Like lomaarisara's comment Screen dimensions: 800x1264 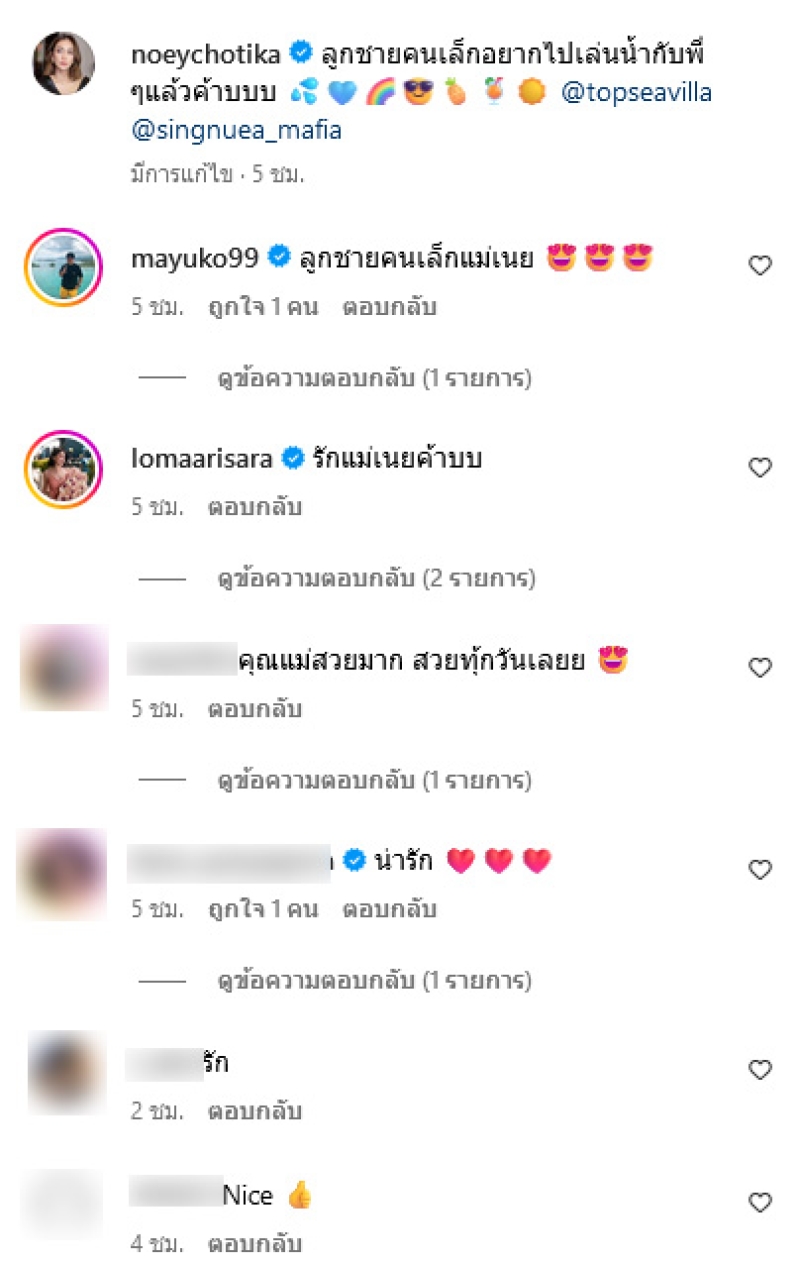761,467
